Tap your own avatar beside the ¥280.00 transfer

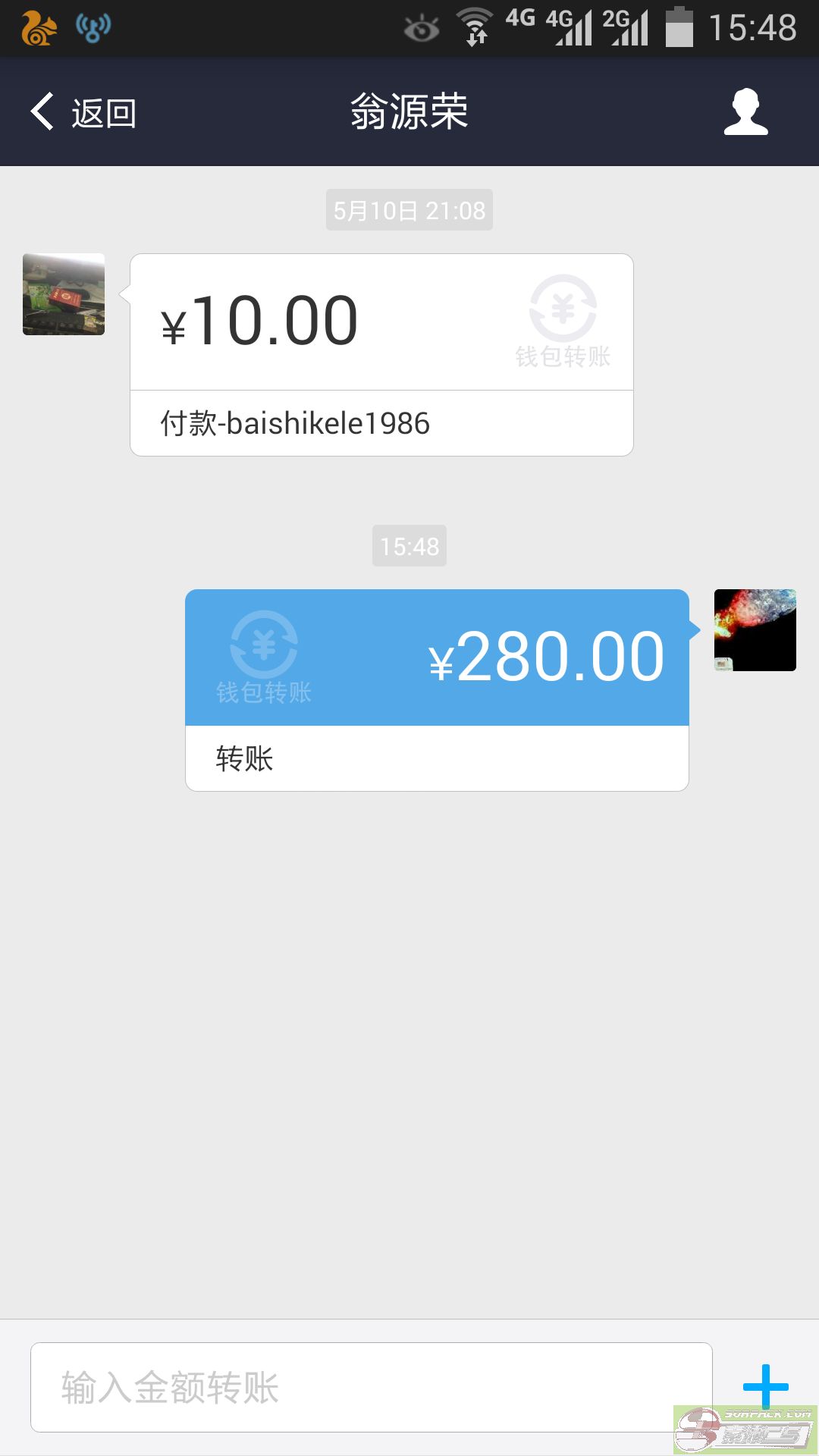(x=755, y=629)
